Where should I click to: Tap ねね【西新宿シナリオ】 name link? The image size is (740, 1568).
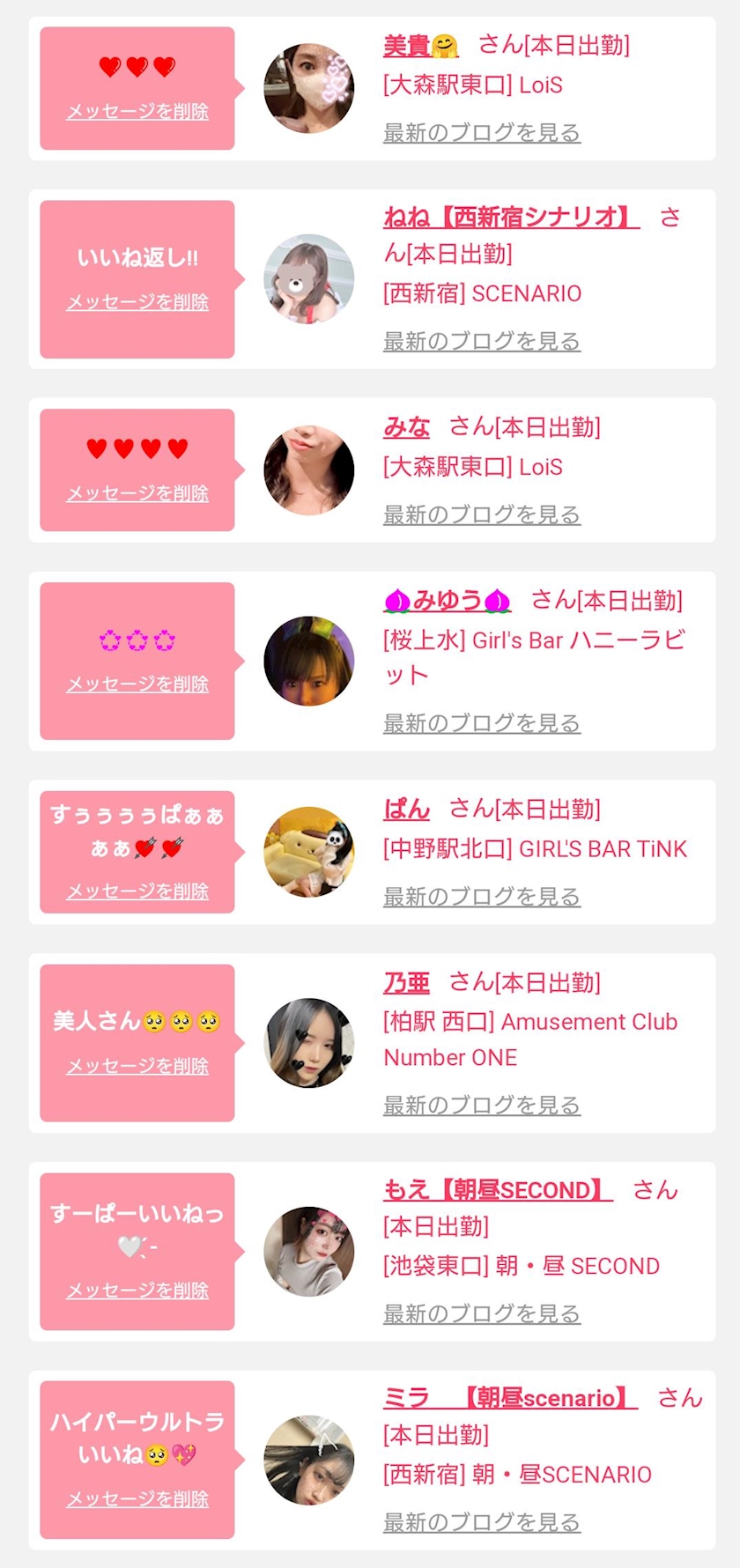(x=511, y=217)
